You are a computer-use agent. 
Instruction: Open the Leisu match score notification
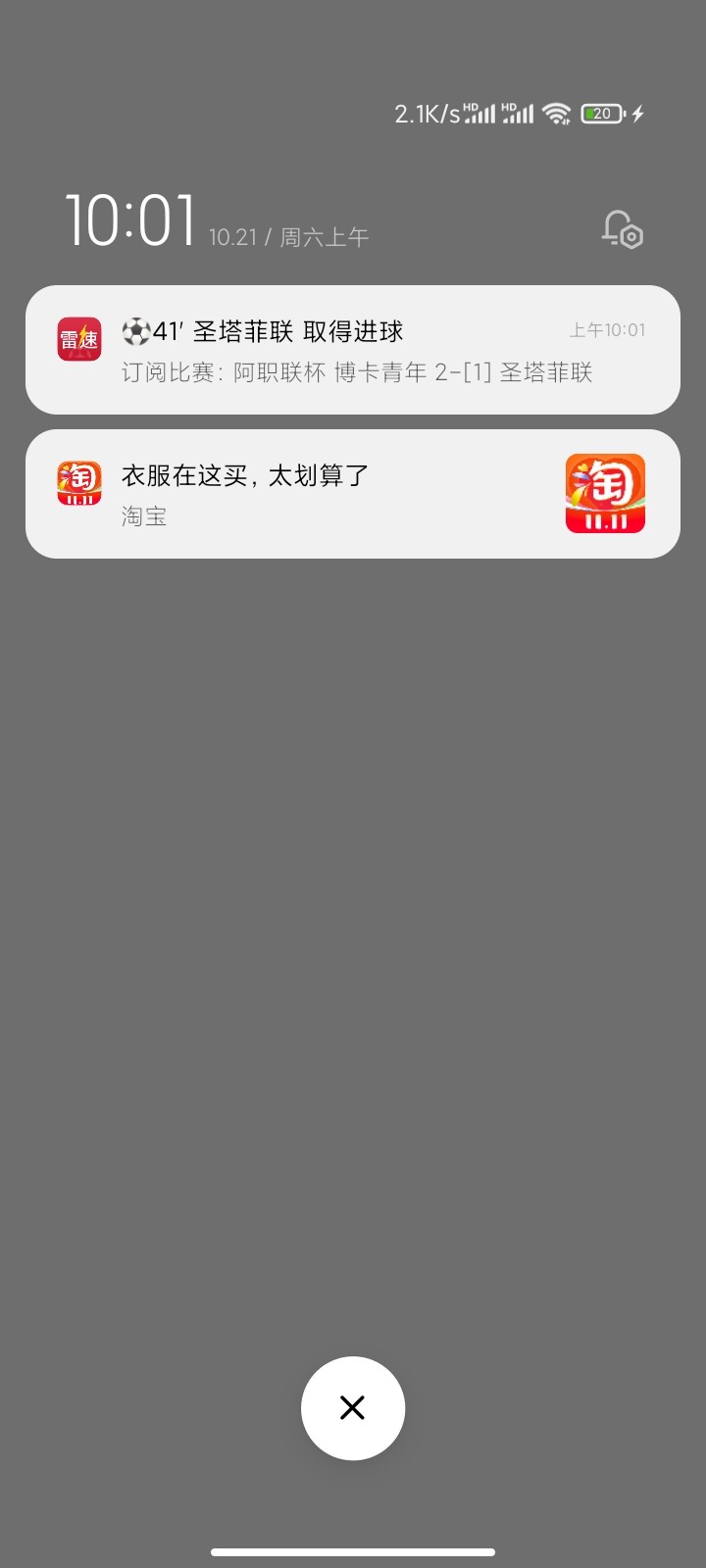(x=353, y=350)
